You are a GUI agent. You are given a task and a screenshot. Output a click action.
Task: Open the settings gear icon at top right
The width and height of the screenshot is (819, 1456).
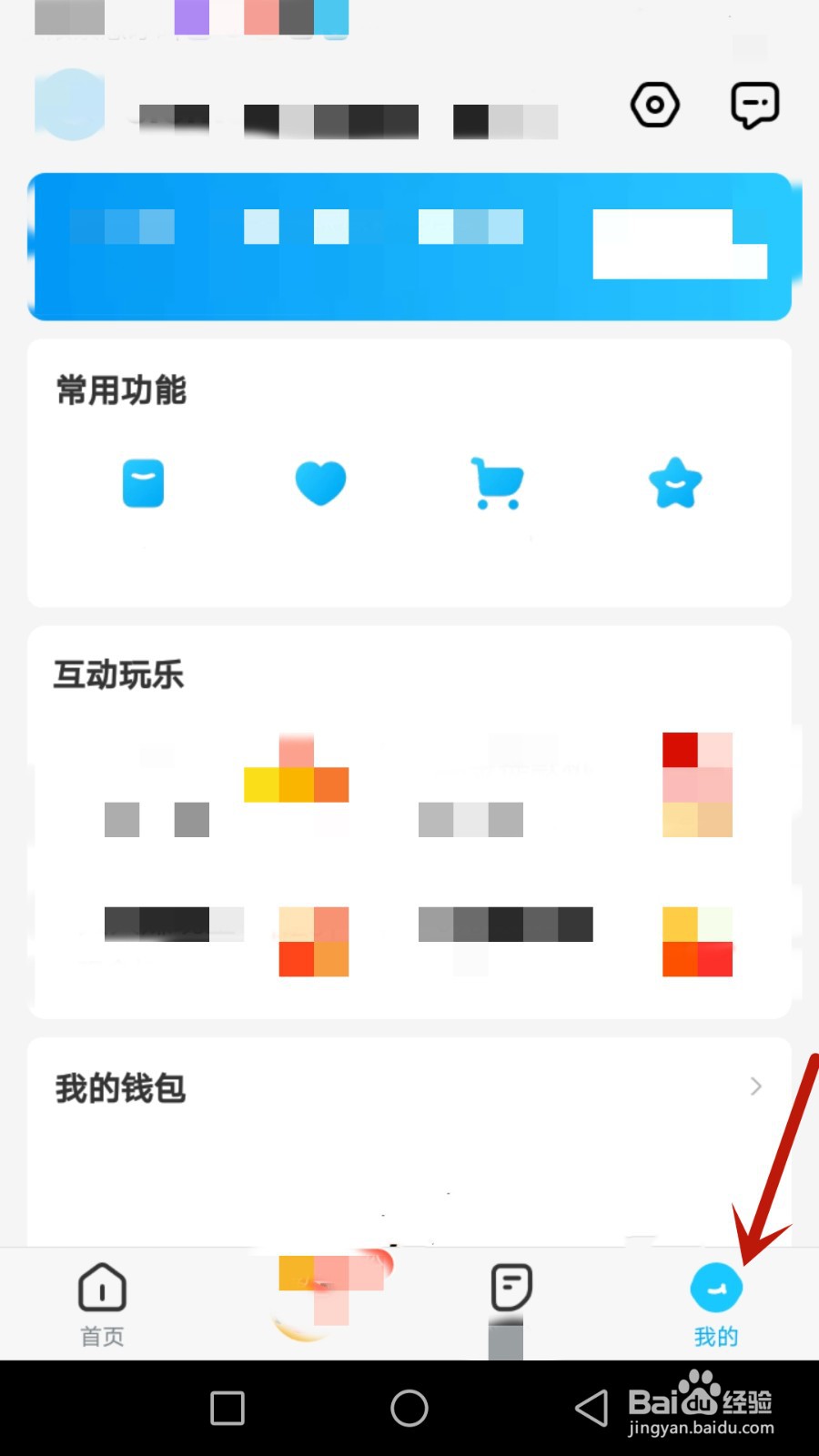(x=654, y=105)
